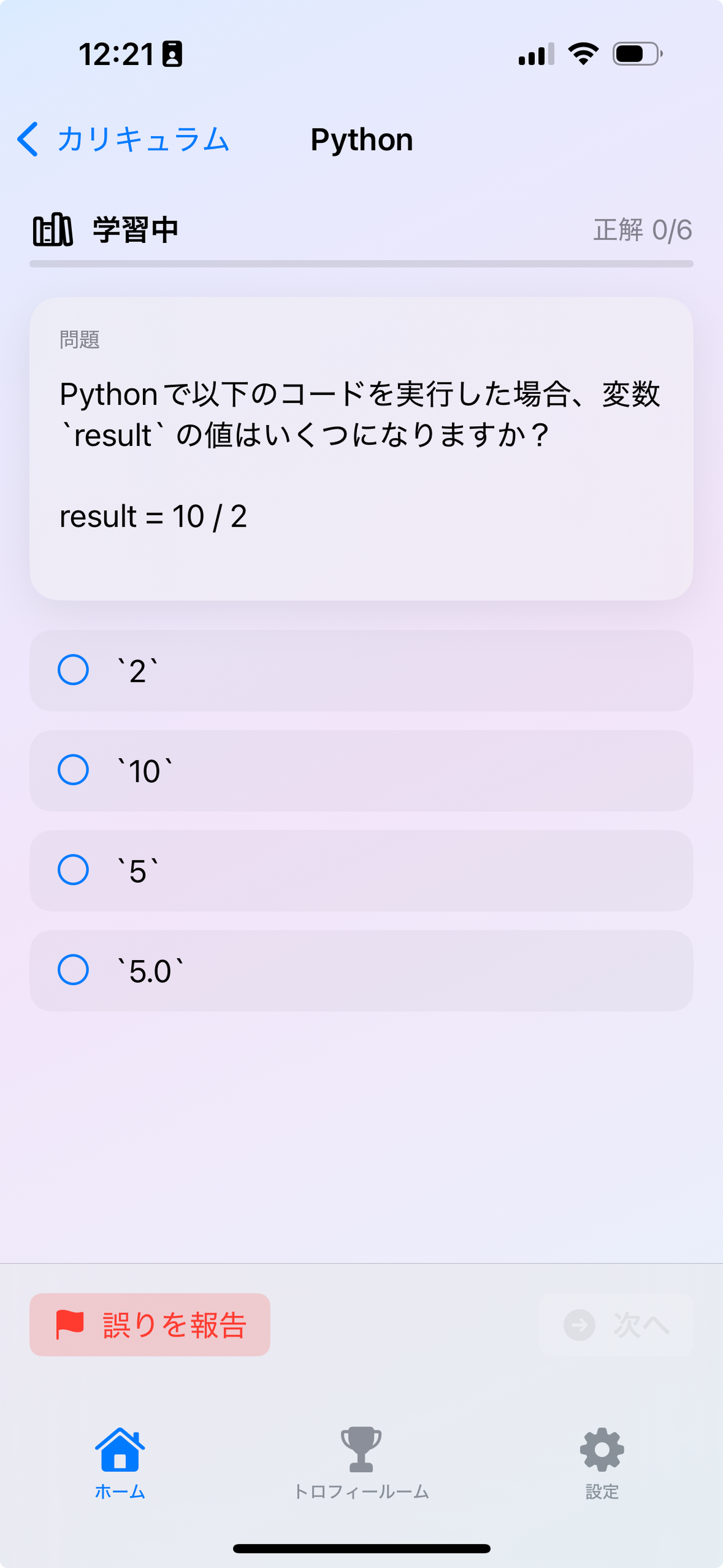
Task: Choose the answer option `10`
Action: (x=360, y=771)
